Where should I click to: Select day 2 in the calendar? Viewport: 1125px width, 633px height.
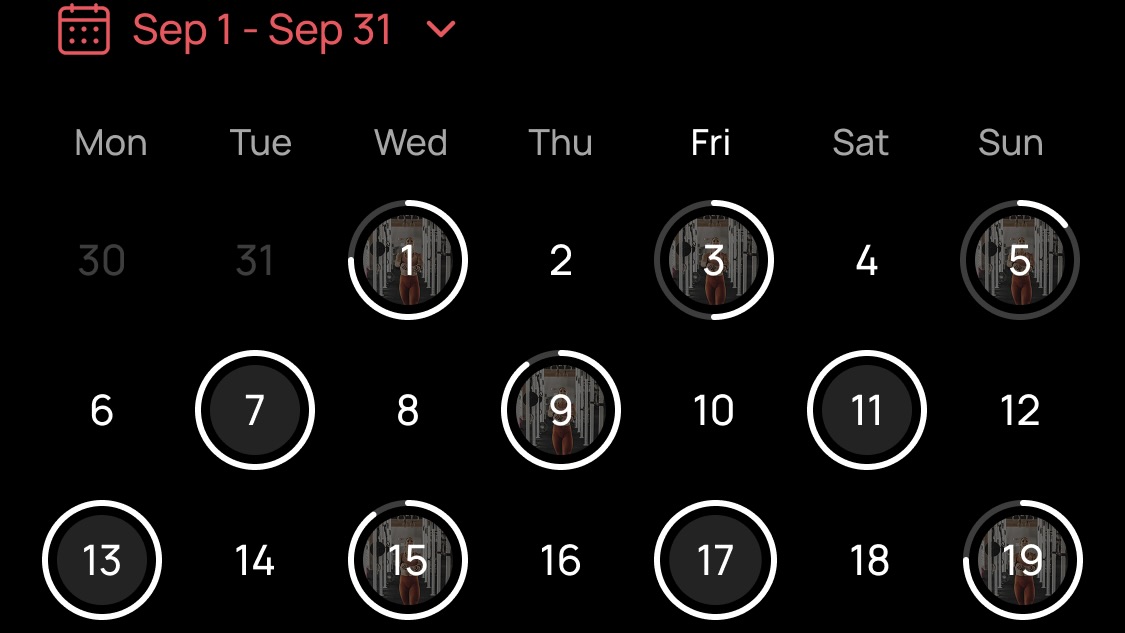tap(561, 261)
